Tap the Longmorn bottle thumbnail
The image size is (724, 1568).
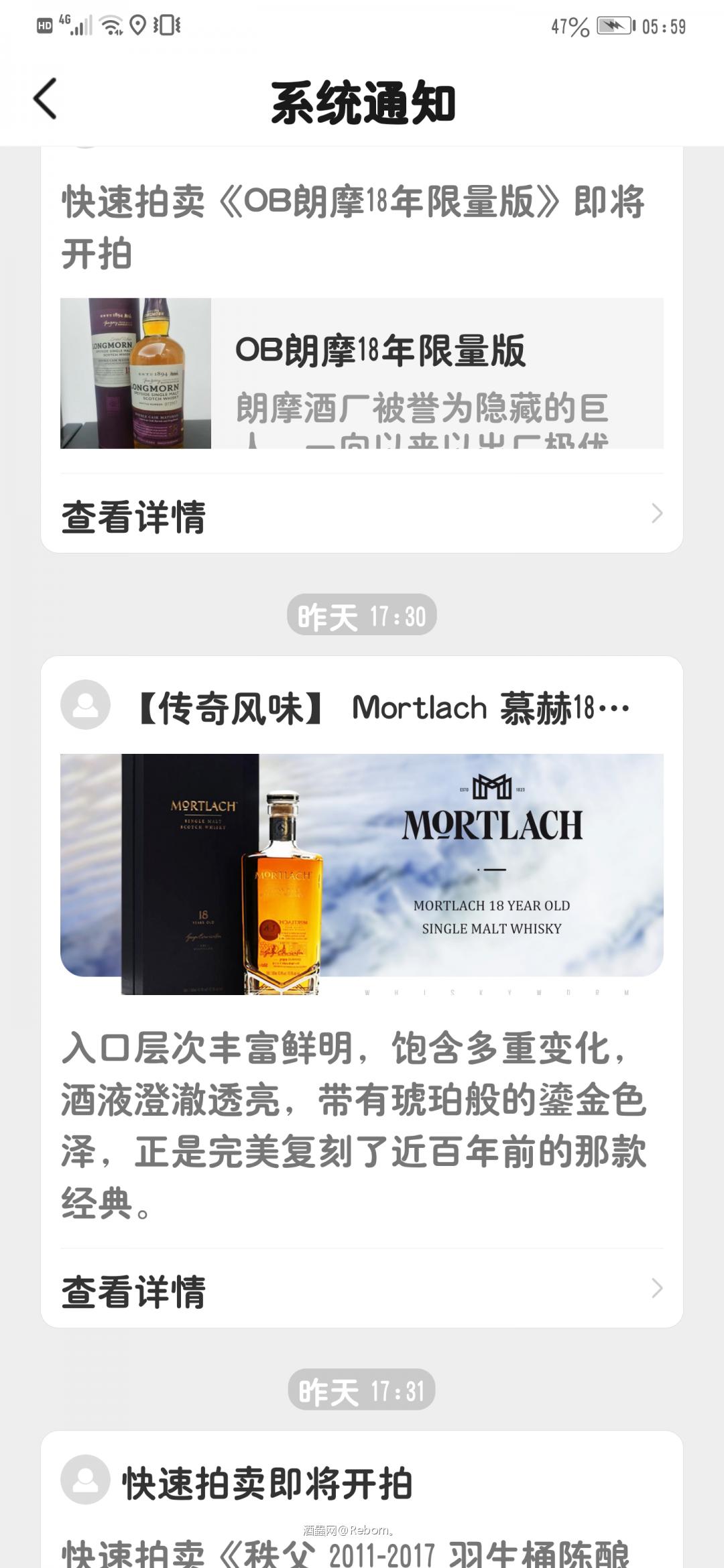[134, 374]
